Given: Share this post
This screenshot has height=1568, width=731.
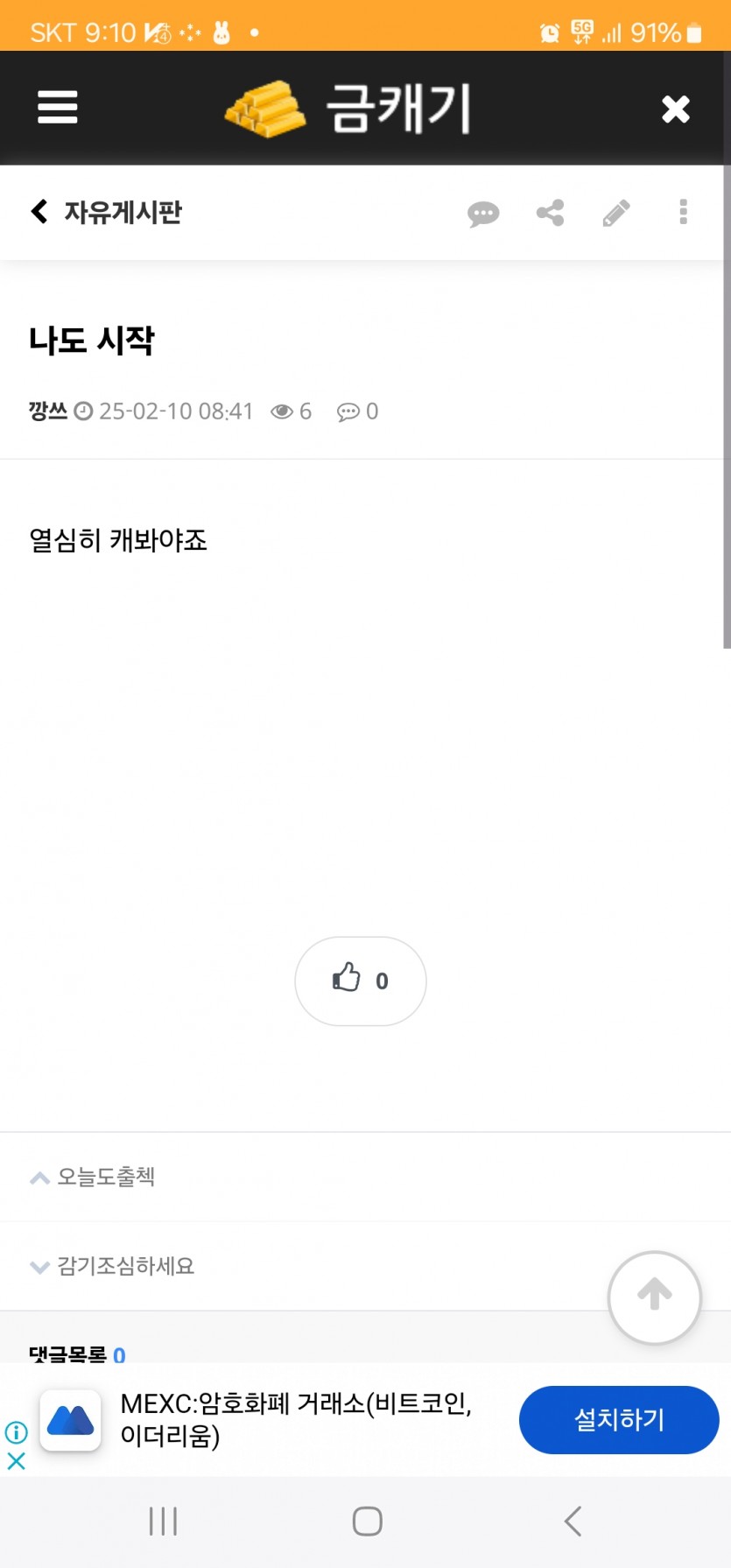Looking at the screenshot, I should (x=550, y=213).
